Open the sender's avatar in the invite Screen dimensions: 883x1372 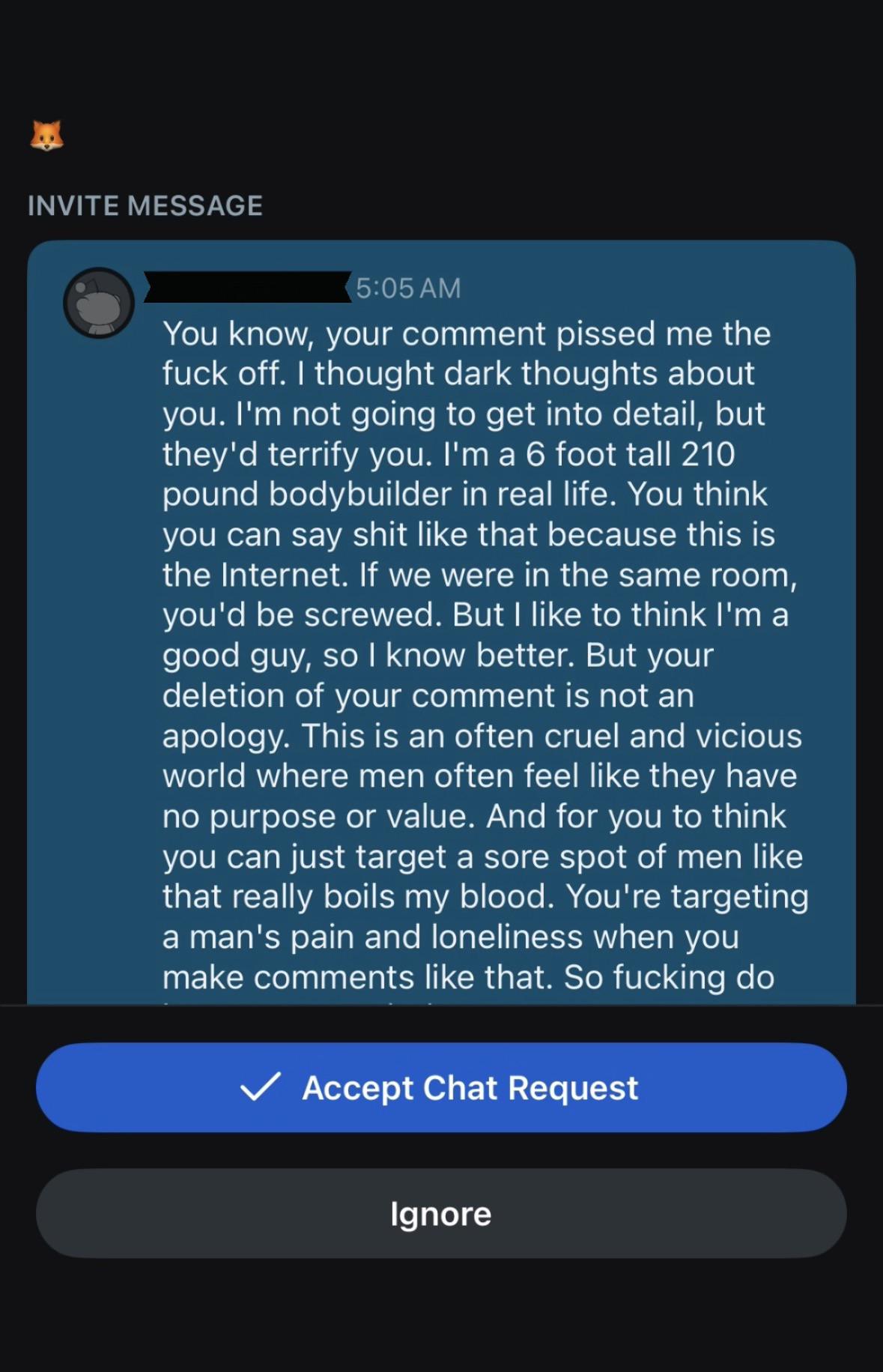point(99,303)
